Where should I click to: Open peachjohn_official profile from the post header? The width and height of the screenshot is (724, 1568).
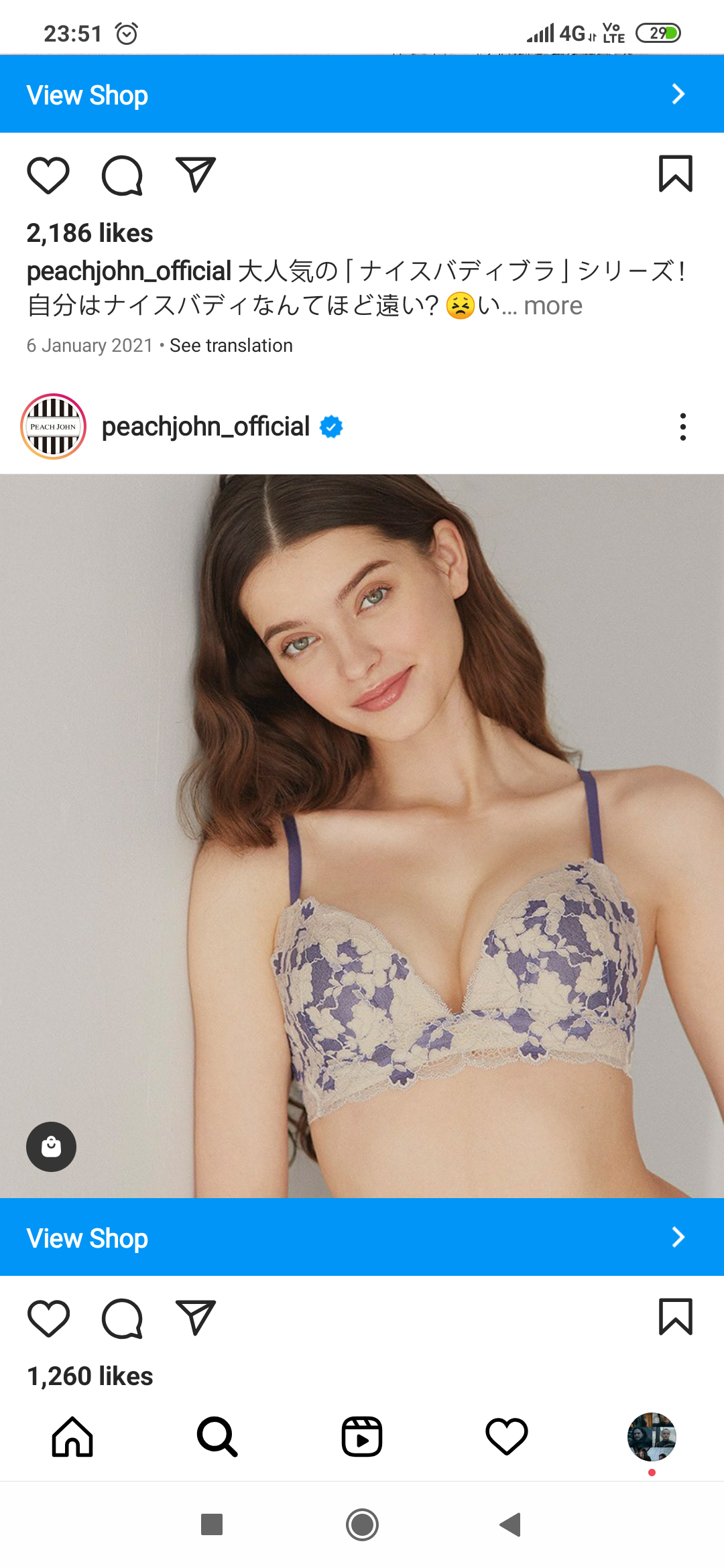click(205, 427)
